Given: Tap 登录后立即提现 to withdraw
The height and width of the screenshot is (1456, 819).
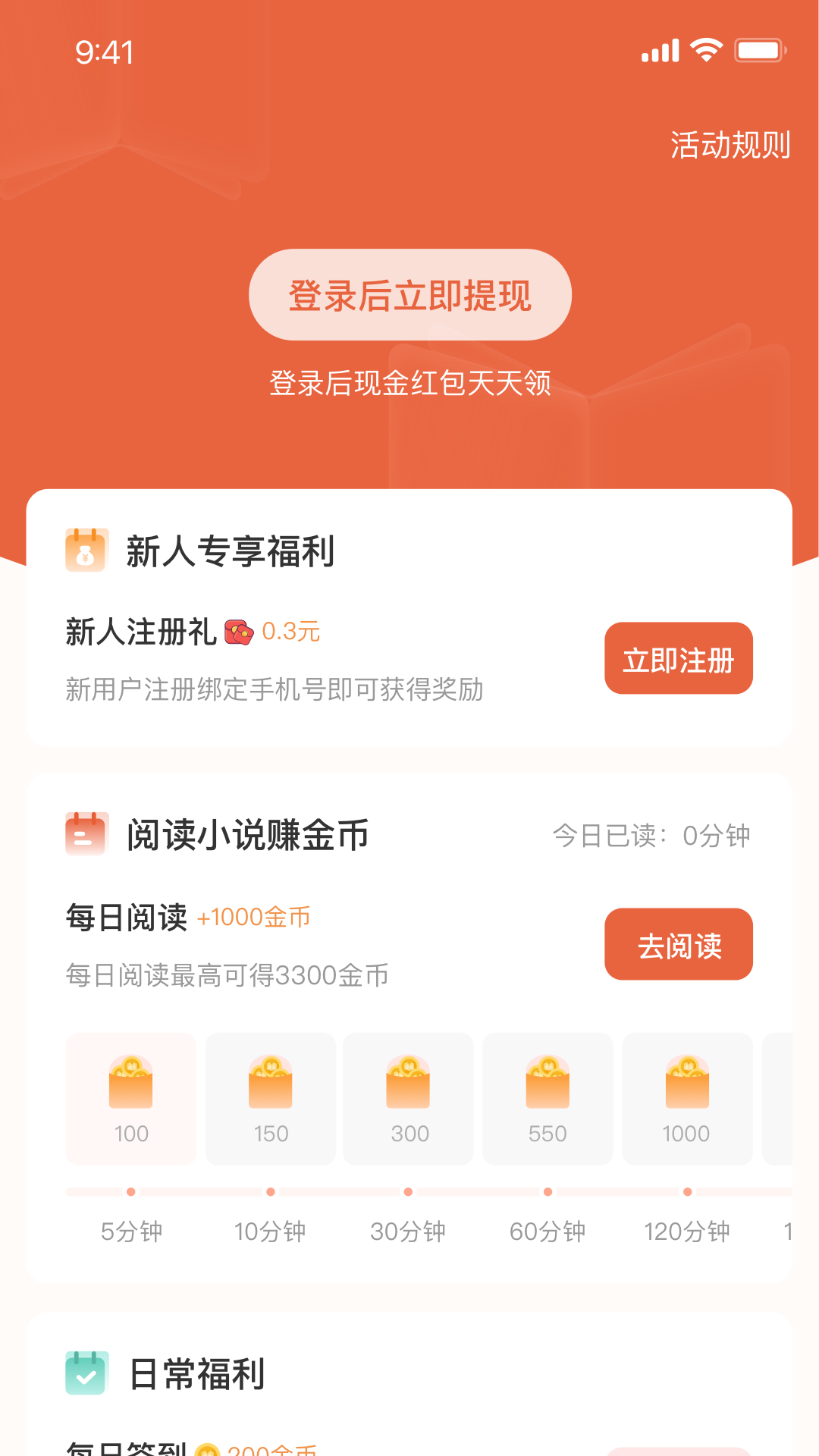Looking at the screenshot, I should tap(409, 295).
